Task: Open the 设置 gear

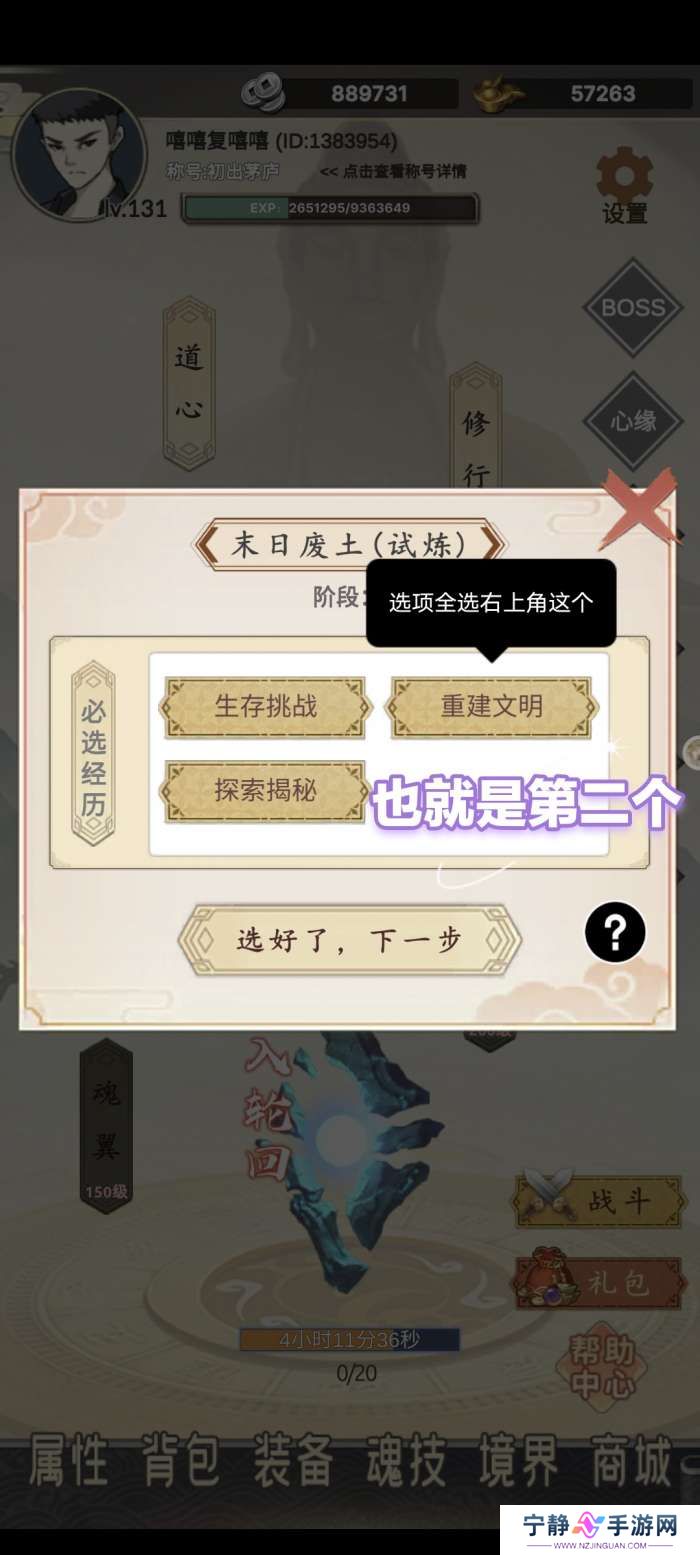Action: pyautogui.click(x=625, y=185)
